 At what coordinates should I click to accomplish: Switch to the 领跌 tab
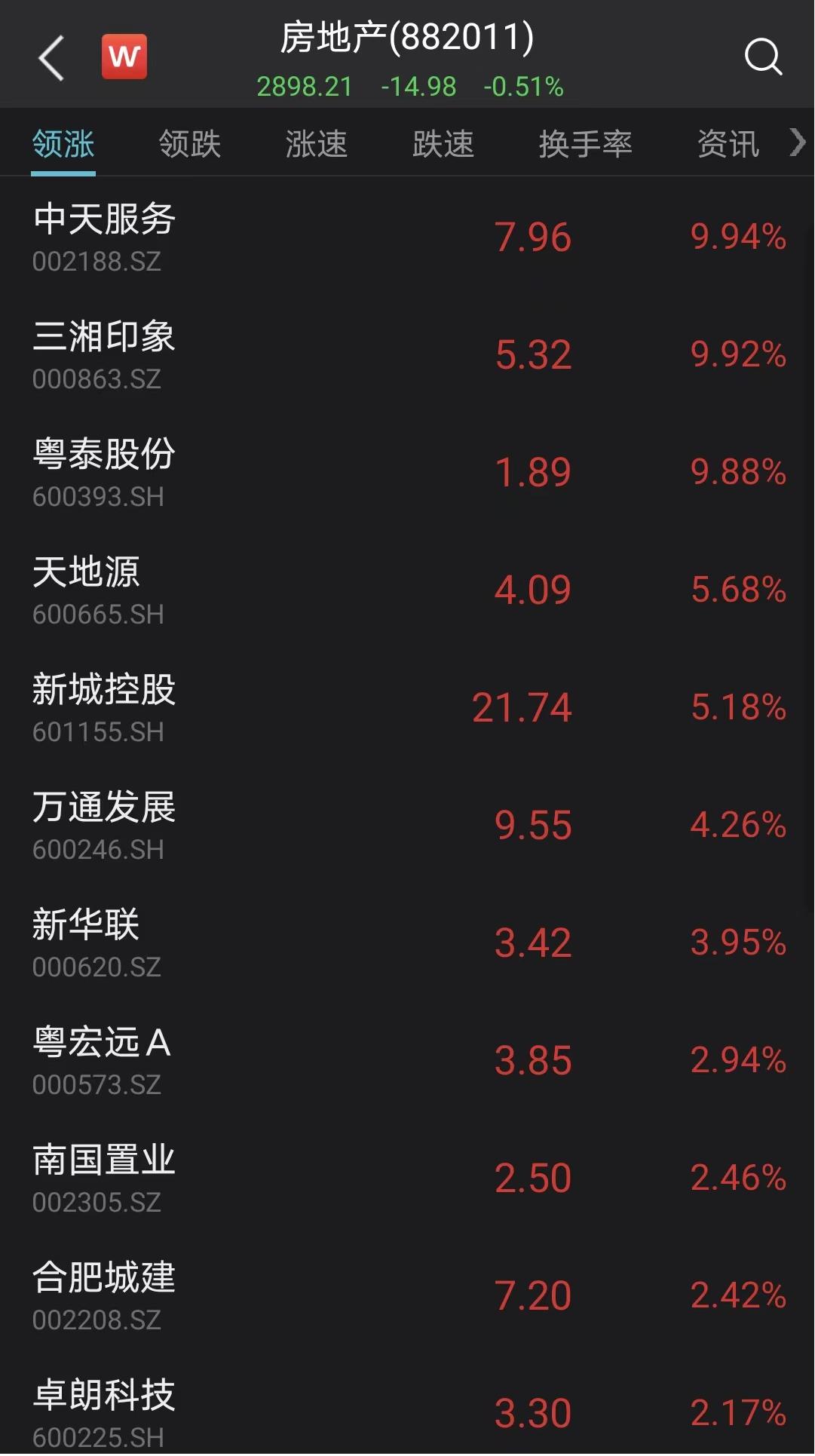coord(190,143)
